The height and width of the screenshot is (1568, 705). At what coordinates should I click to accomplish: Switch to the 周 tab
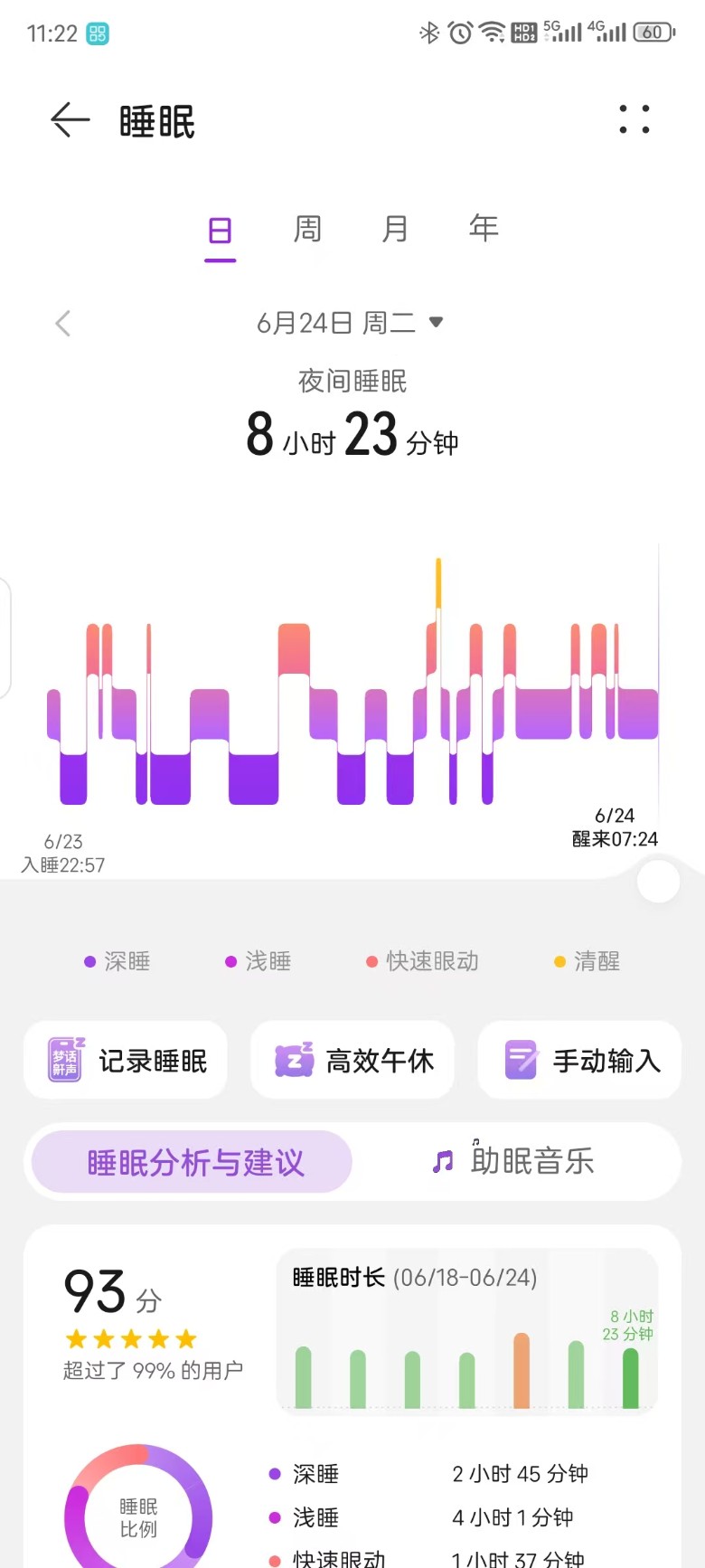(307, 230)
